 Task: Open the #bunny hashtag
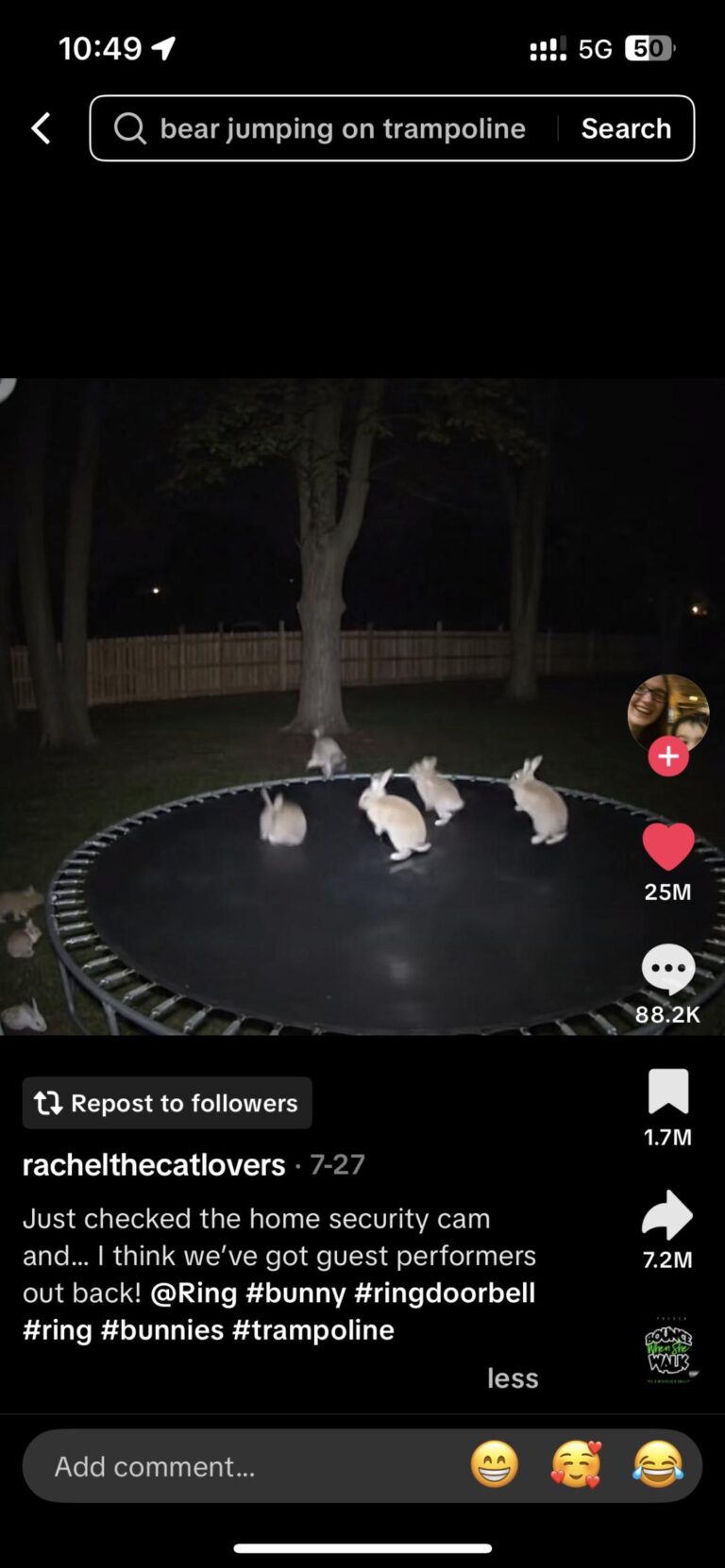pyautogui.click(x=295, y=1293)
